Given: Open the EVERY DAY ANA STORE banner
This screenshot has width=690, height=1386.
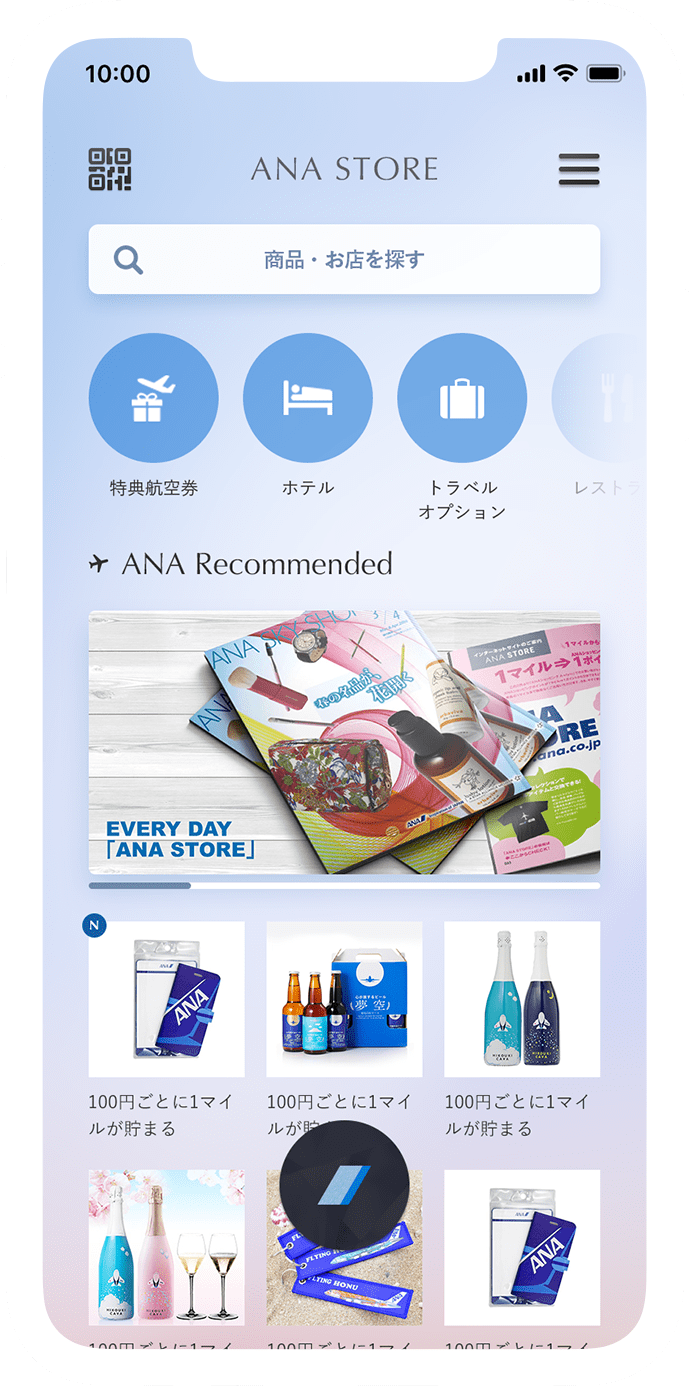Looking at the screenshot, I should click(344, 743).
